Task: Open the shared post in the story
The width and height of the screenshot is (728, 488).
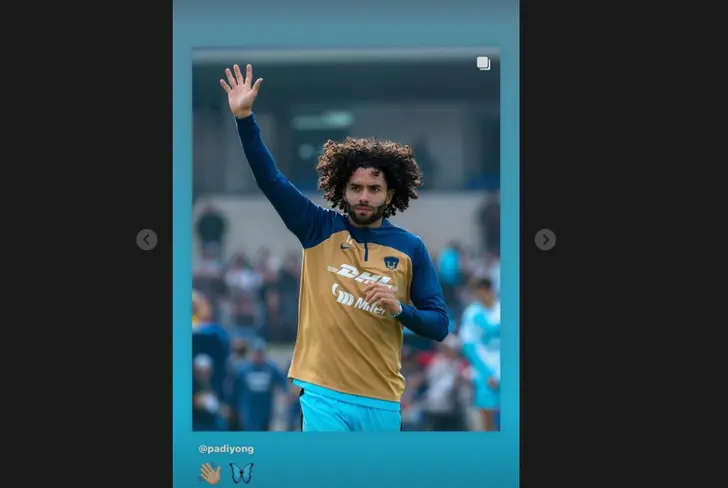Action: 346,240
